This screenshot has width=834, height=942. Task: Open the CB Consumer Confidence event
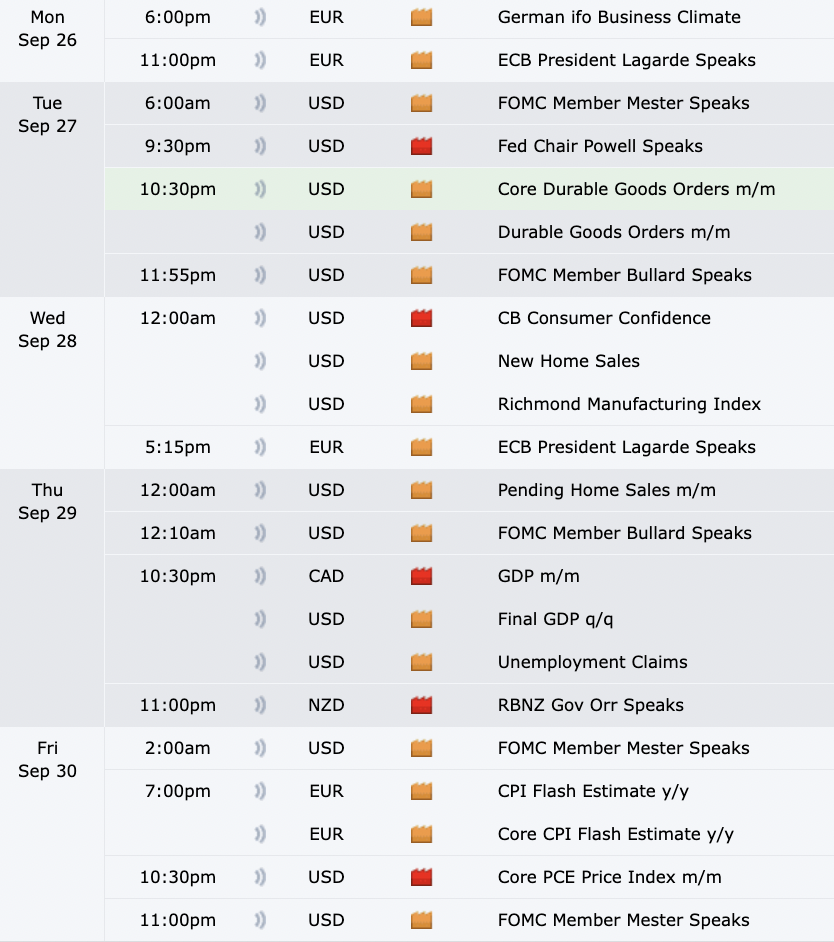604,318
